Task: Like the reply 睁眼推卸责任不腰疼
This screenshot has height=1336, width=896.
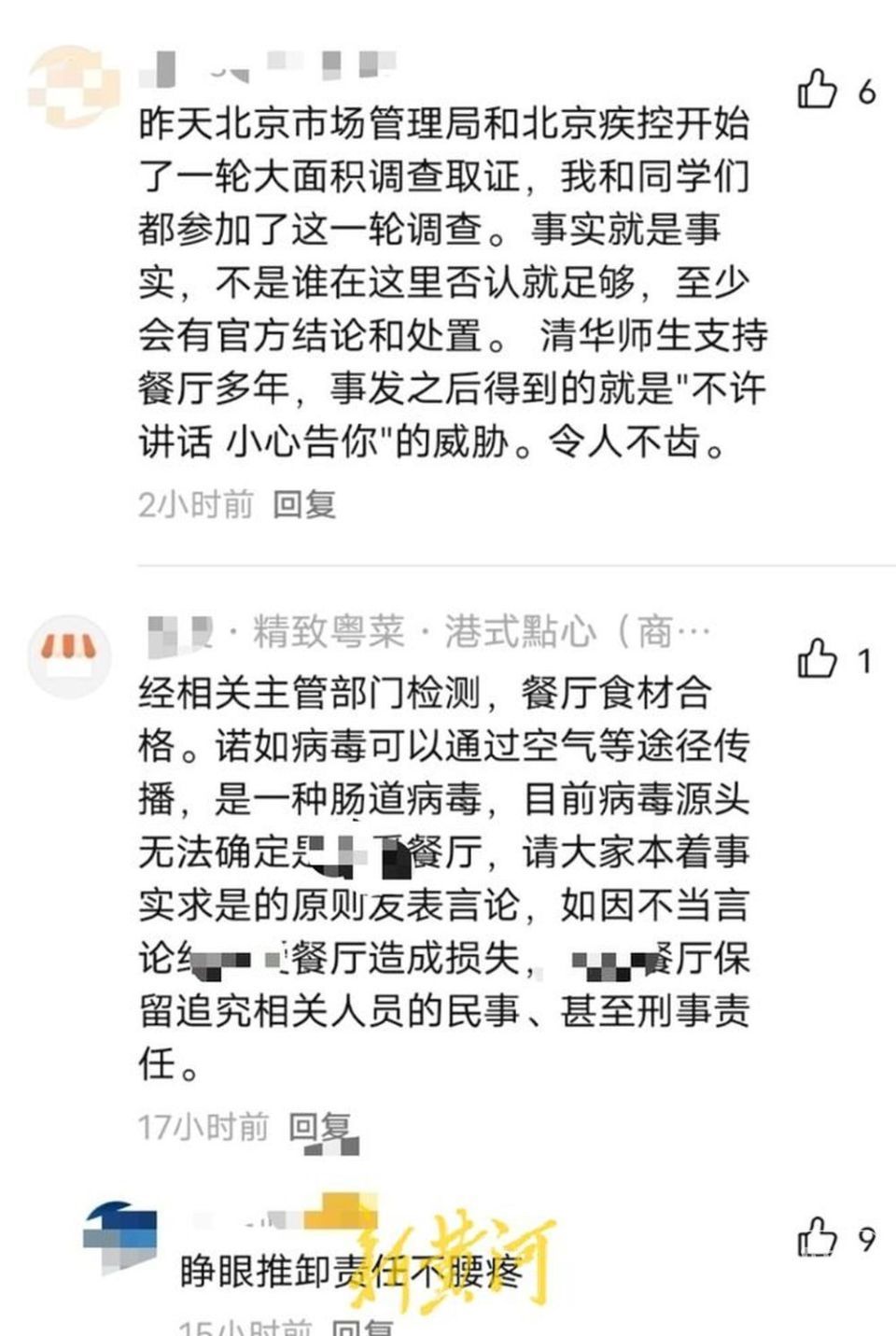Action: tap(818, 1238)
